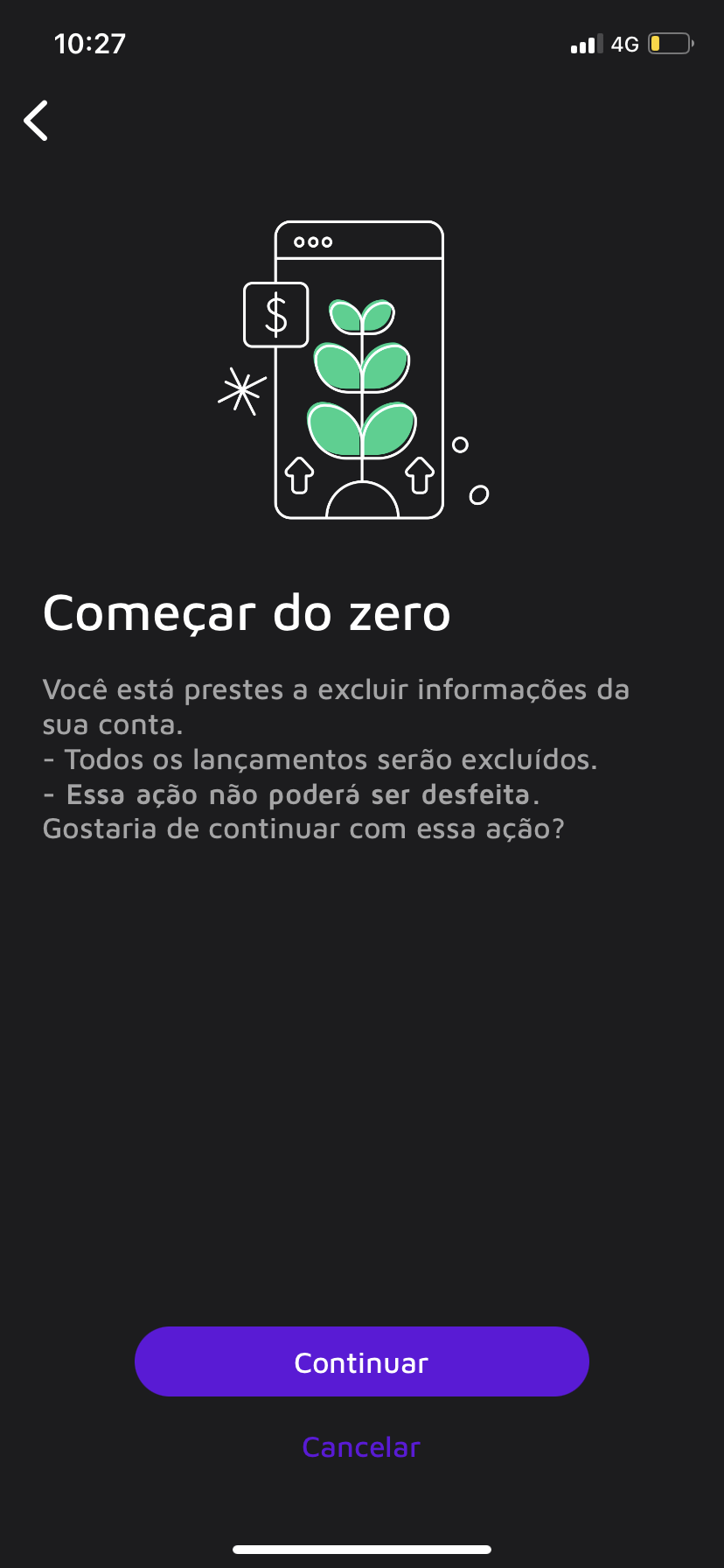Click the 4G network indicator

pos(627,44)
